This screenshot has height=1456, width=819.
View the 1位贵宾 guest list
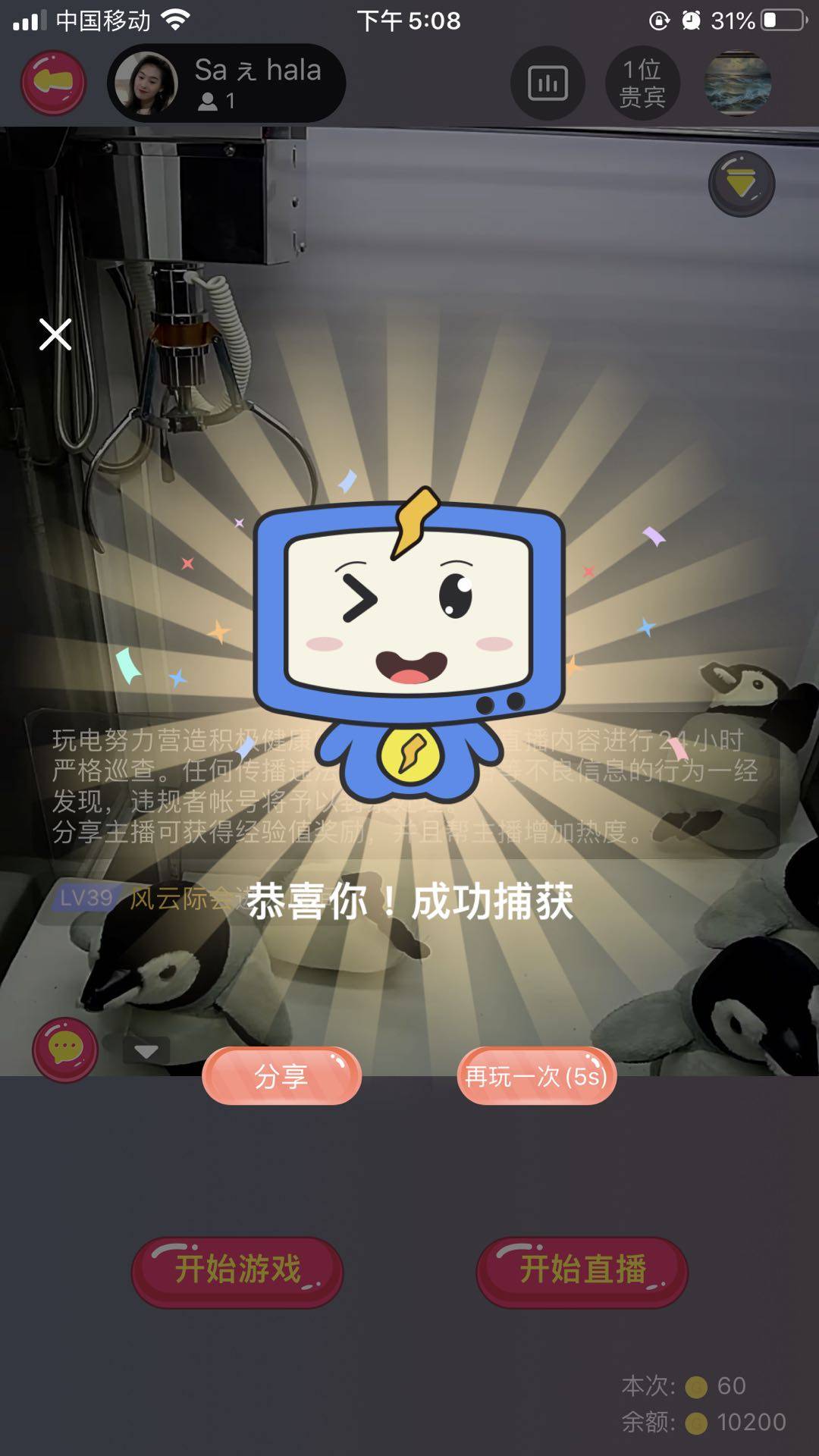[x=642, y=83]
